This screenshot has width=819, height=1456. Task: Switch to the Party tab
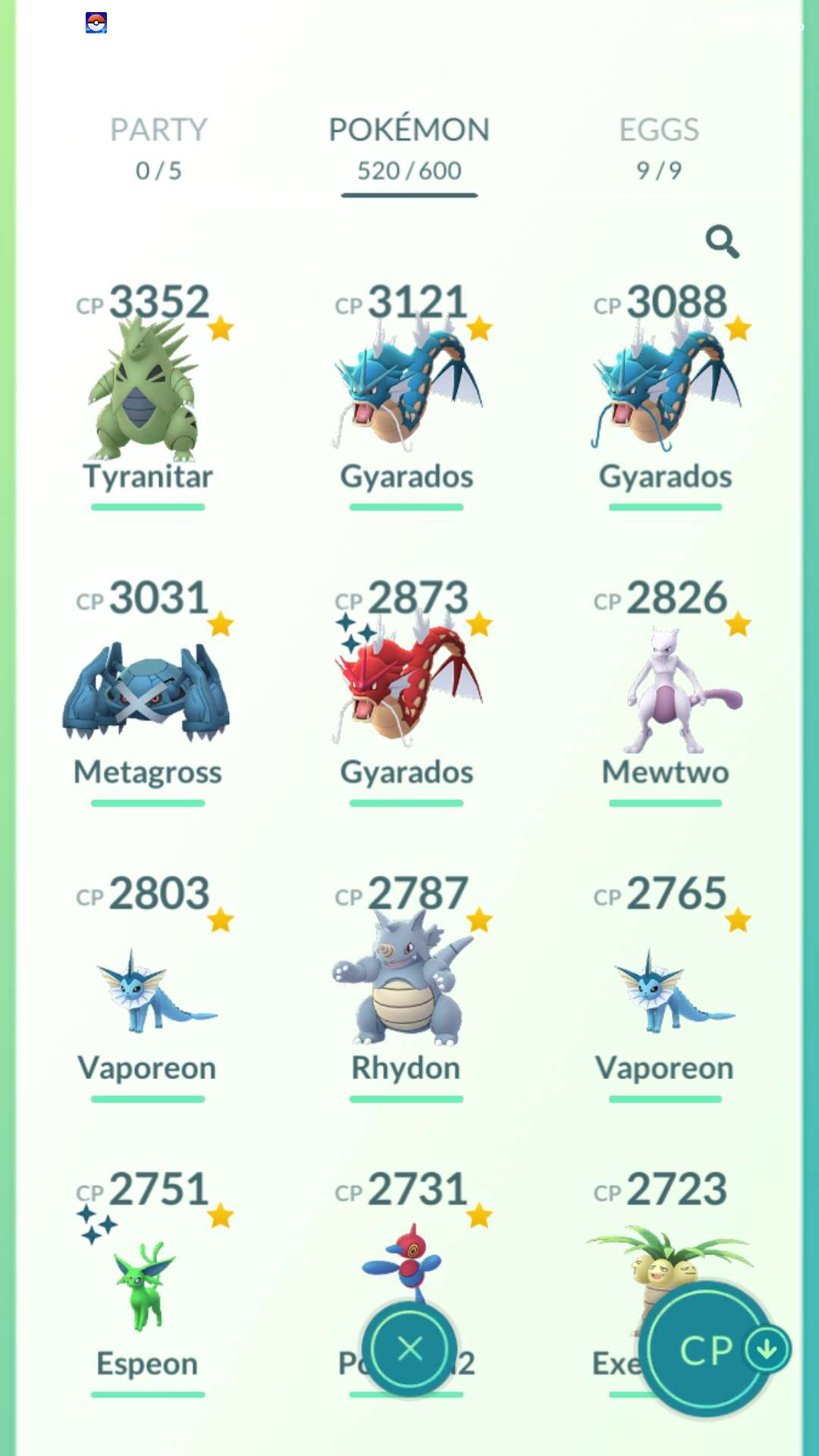point(158,149)
